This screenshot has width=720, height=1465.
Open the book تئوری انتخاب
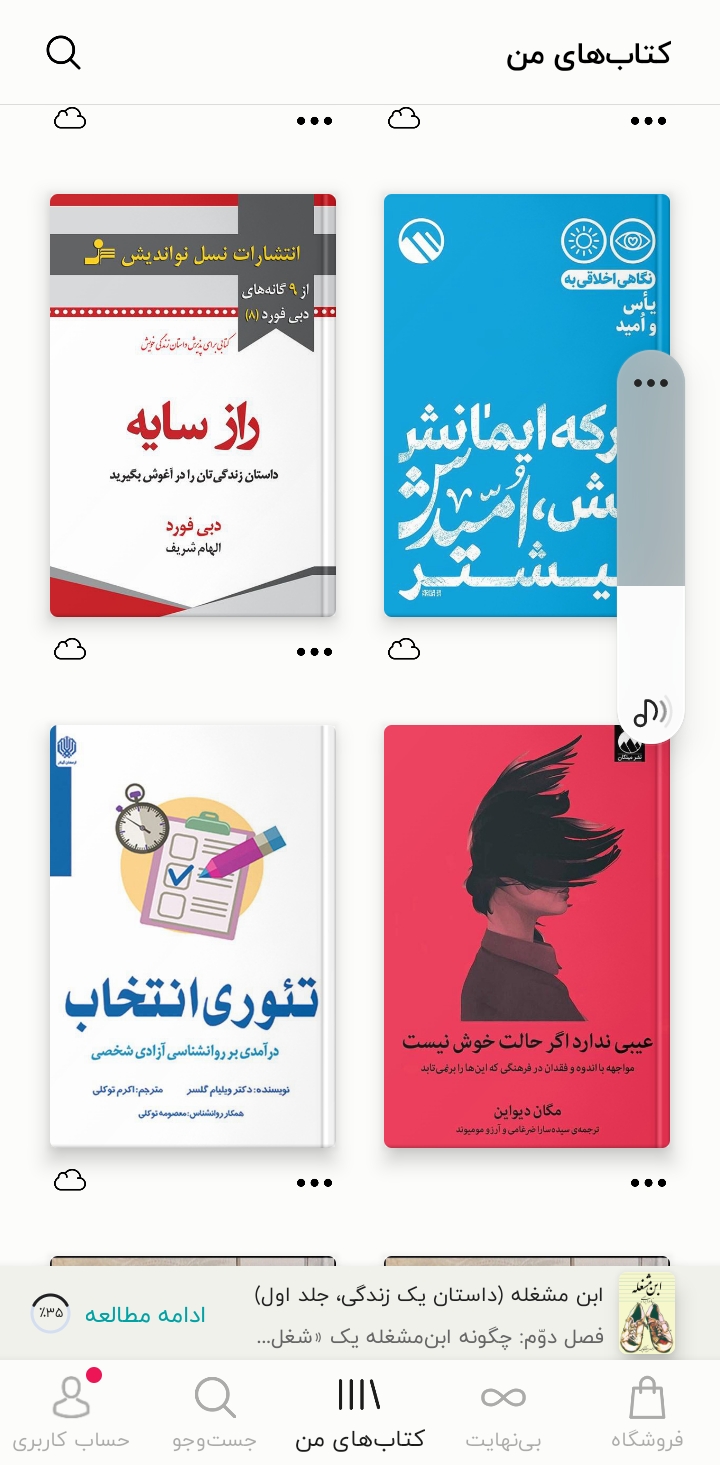pyautogui.click(x=193, y=936)
